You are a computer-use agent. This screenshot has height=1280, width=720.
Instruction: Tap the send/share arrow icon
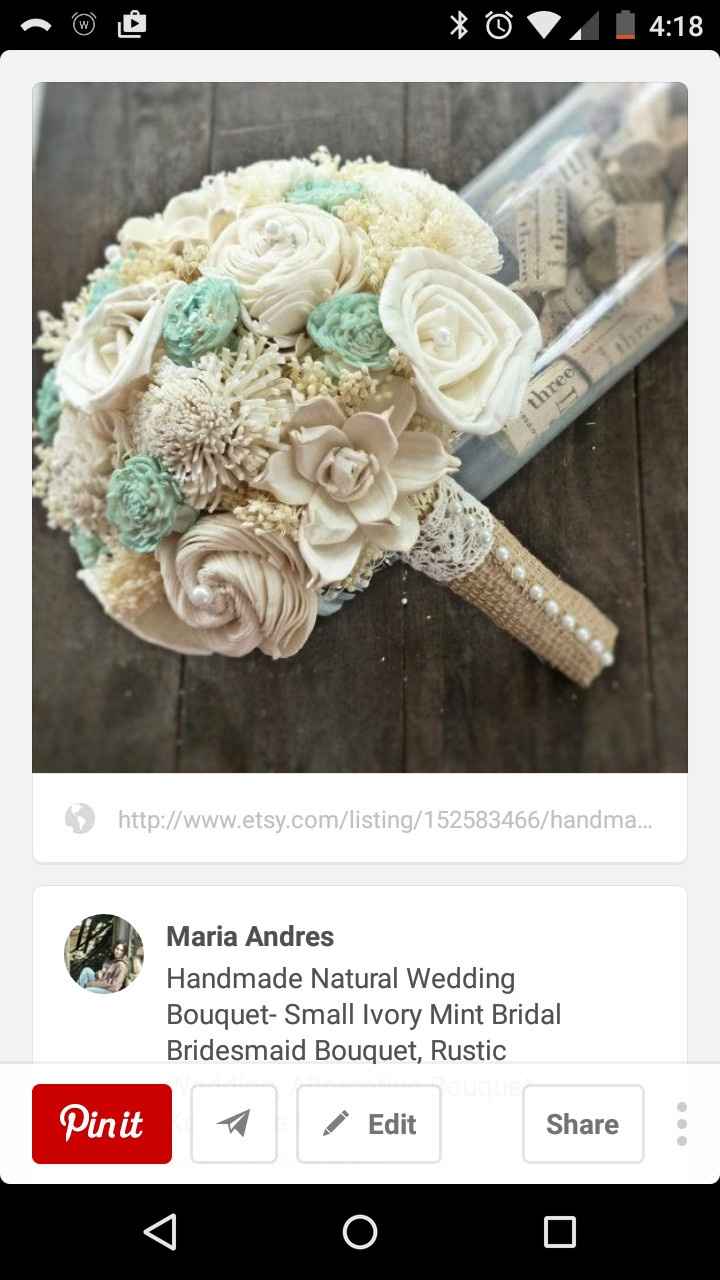pos(234,1124)
